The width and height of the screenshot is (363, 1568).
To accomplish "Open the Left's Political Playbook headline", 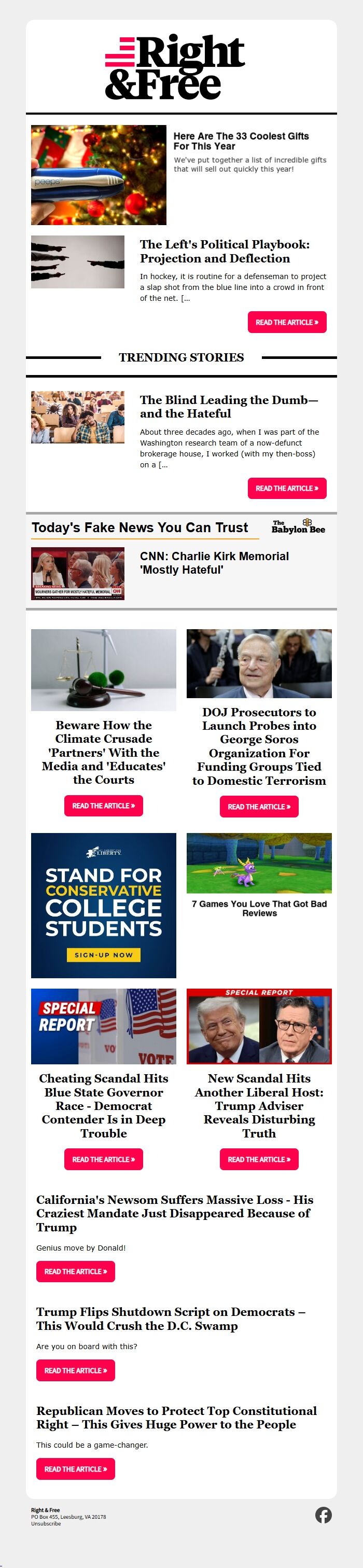I will (x=224, y=252).
